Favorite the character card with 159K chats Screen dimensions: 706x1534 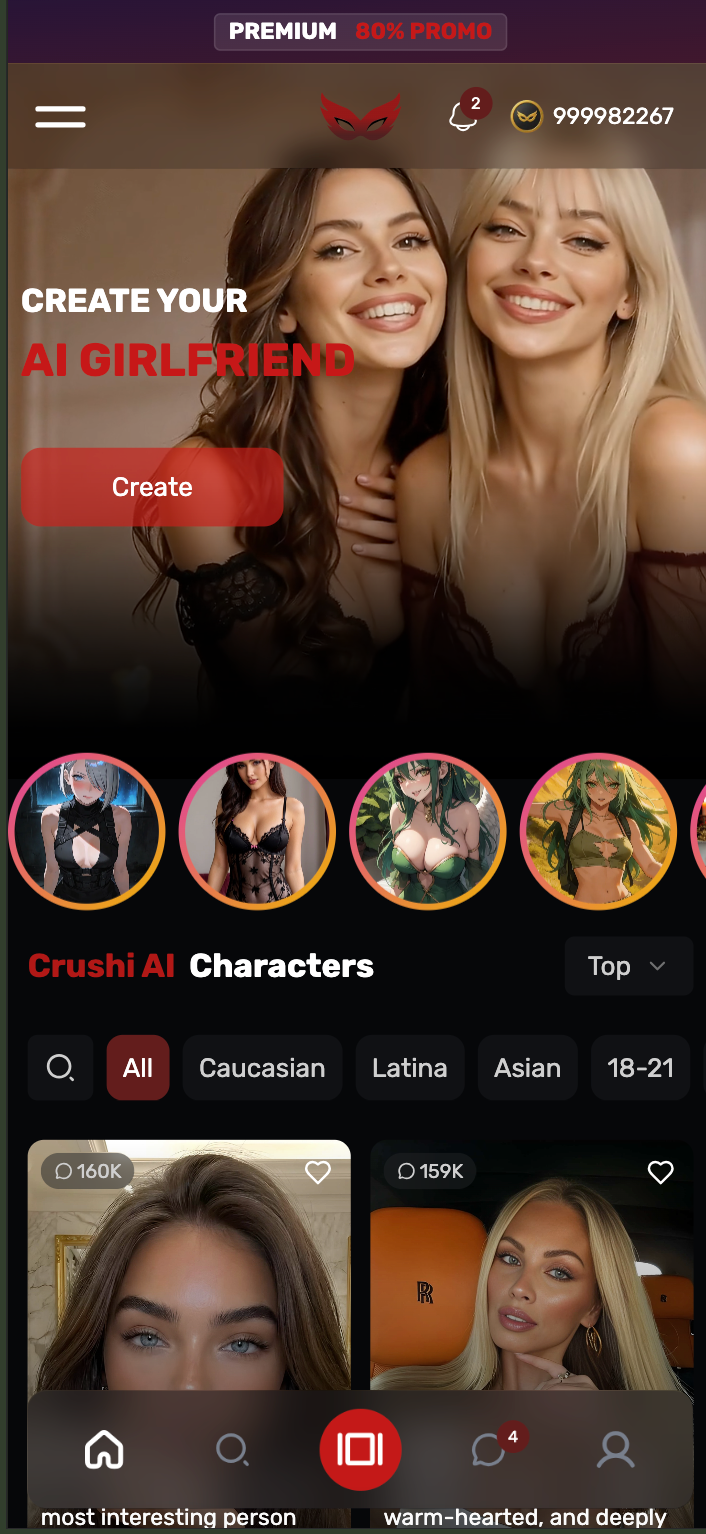click(660, 1172)
